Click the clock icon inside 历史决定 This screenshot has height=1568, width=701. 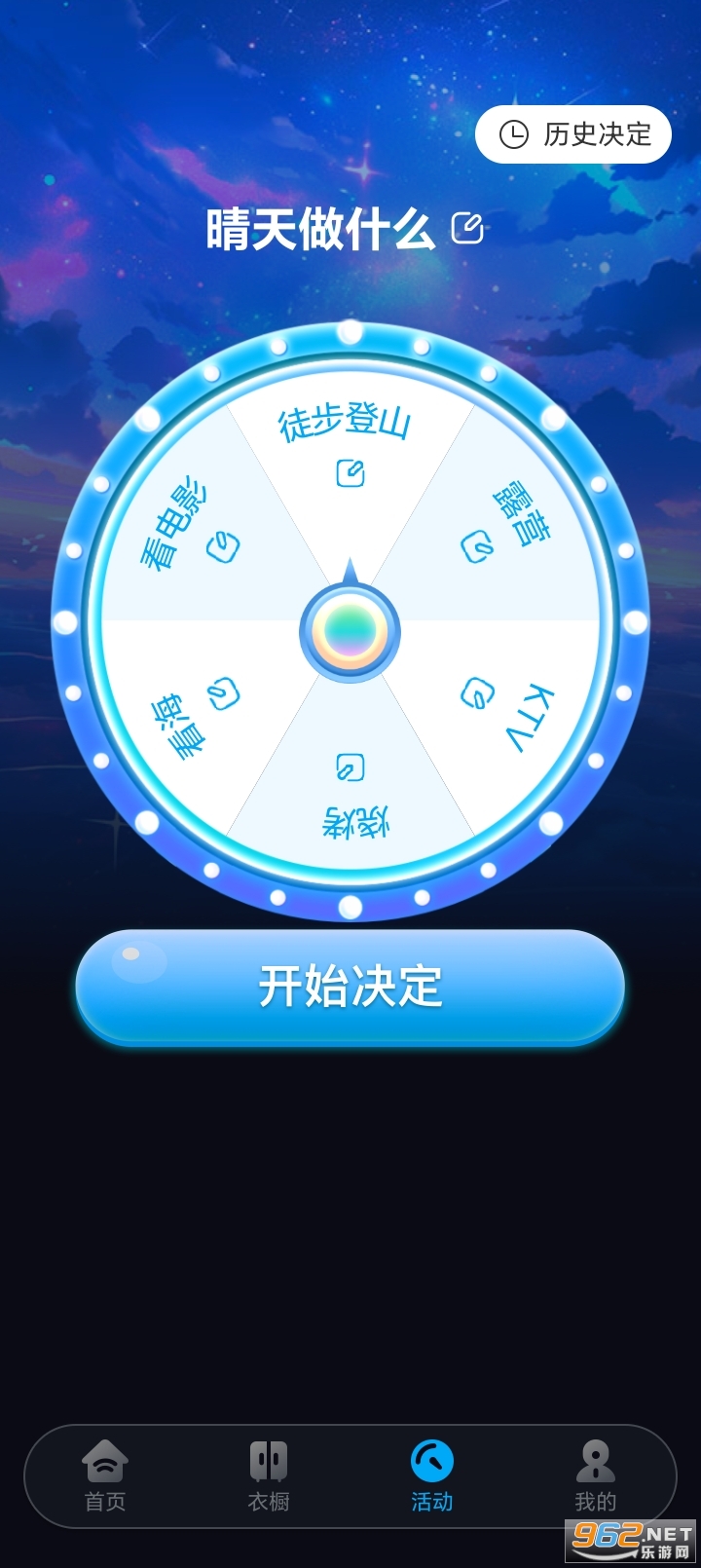[515, 134]
